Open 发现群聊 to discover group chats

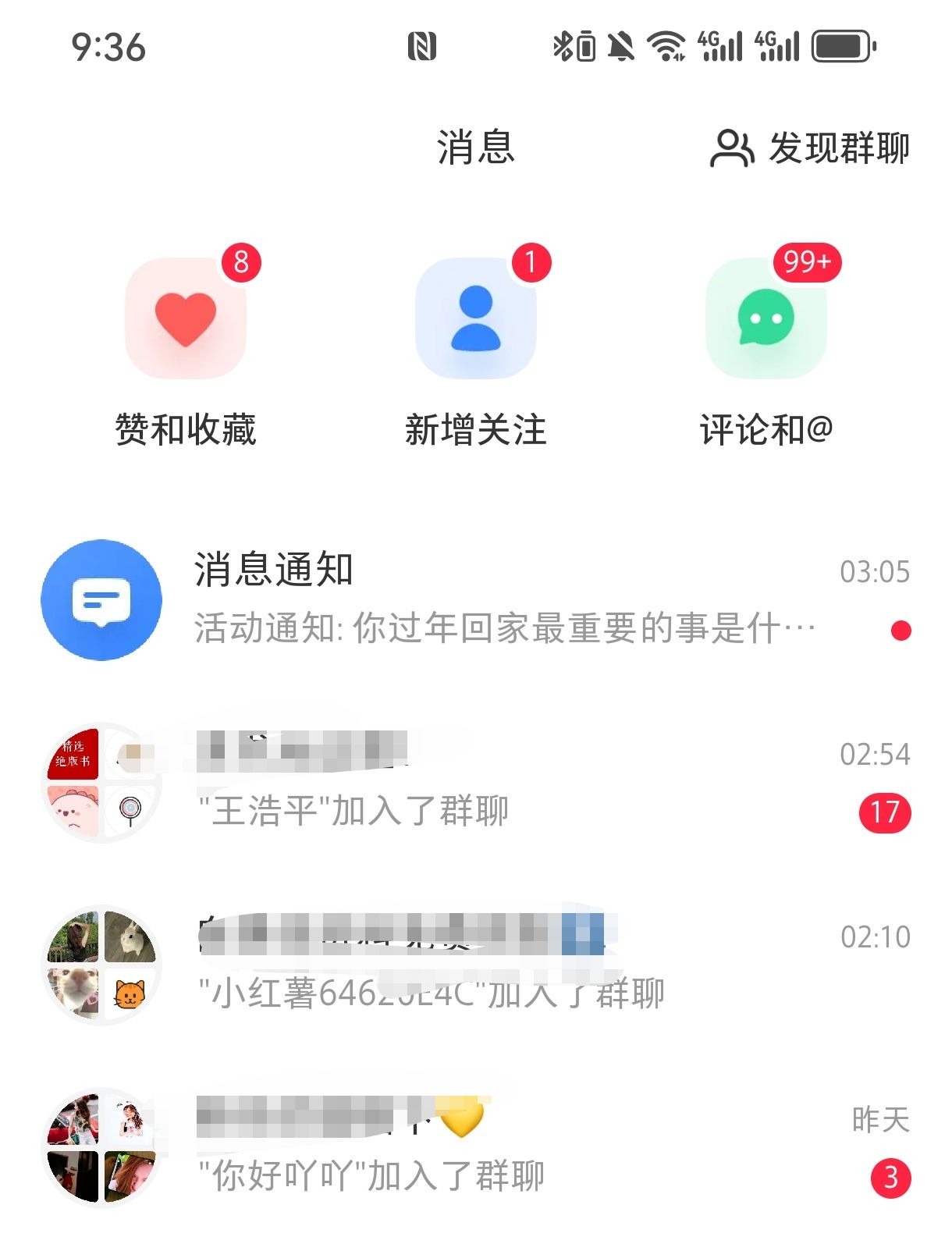[810, 148]
